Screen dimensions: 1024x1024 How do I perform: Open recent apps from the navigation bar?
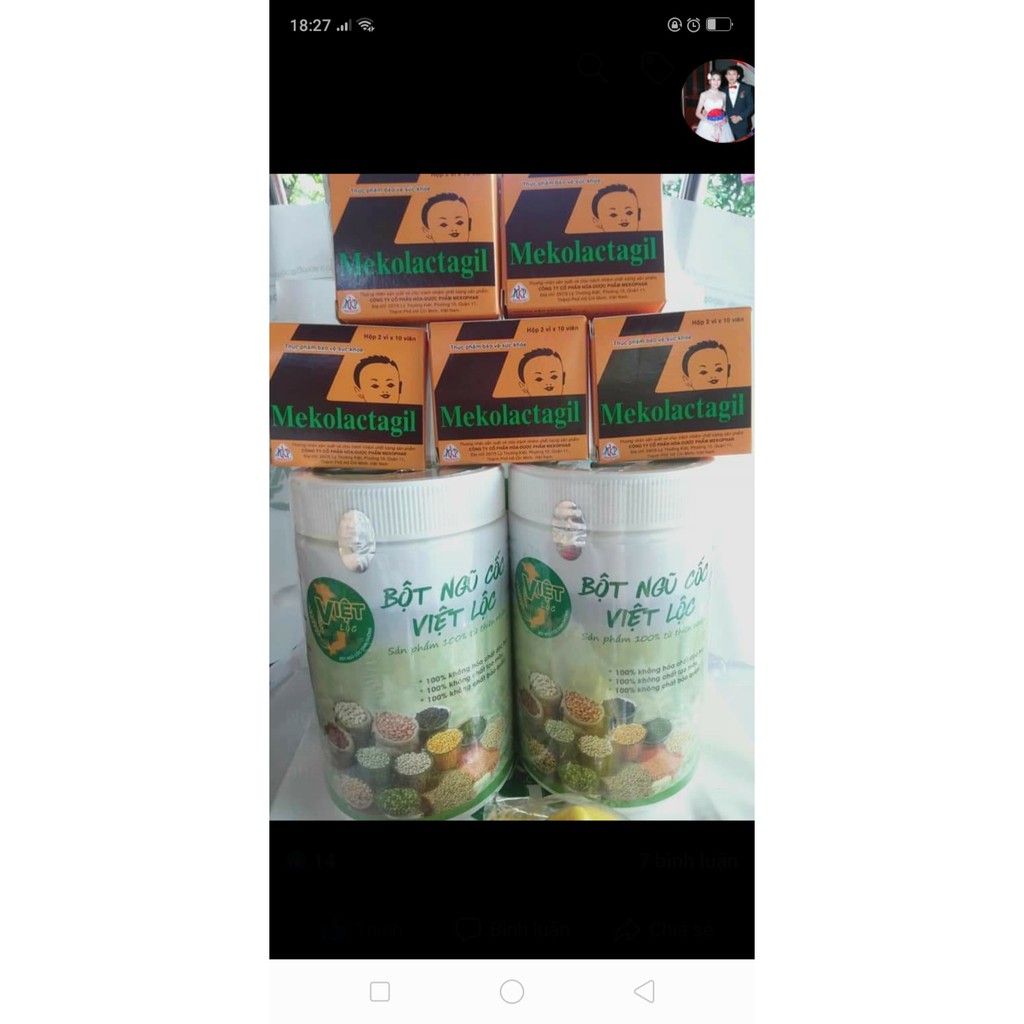click(380, 991)
